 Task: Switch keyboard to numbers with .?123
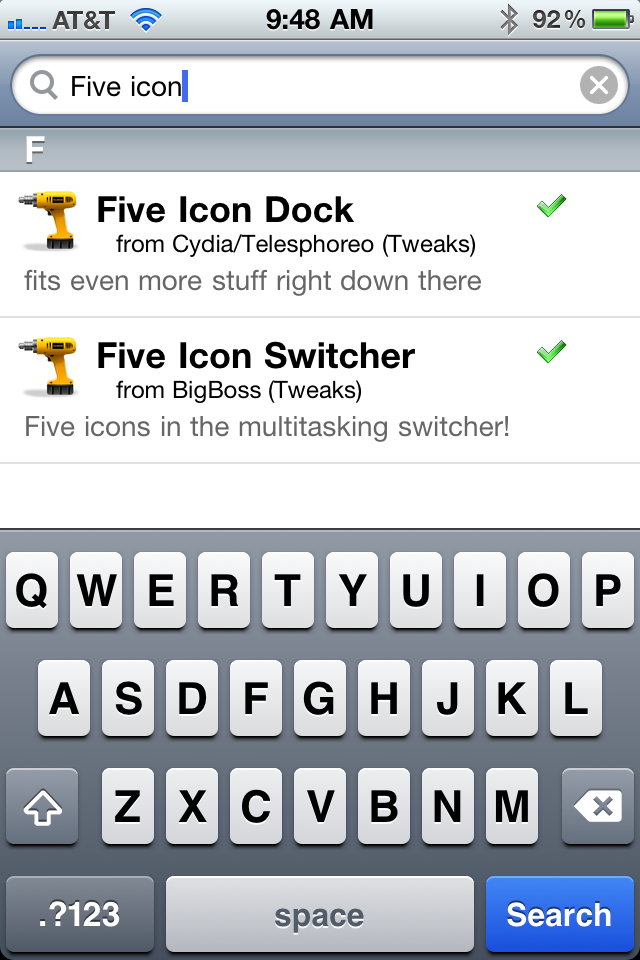pyautogui.click(x=80, y=914)
